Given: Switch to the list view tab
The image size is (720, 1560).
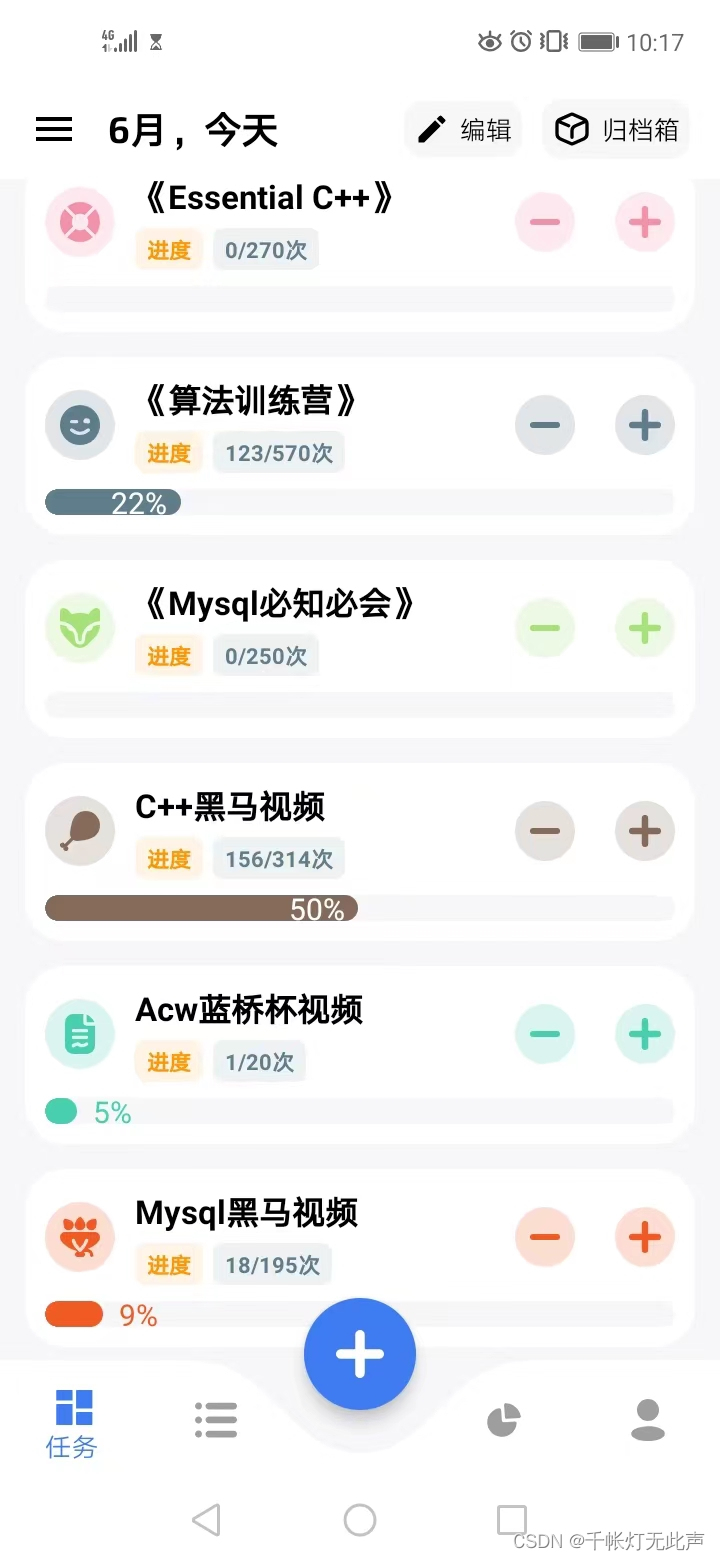Looking at the screenshot, I should point(216,1420).
